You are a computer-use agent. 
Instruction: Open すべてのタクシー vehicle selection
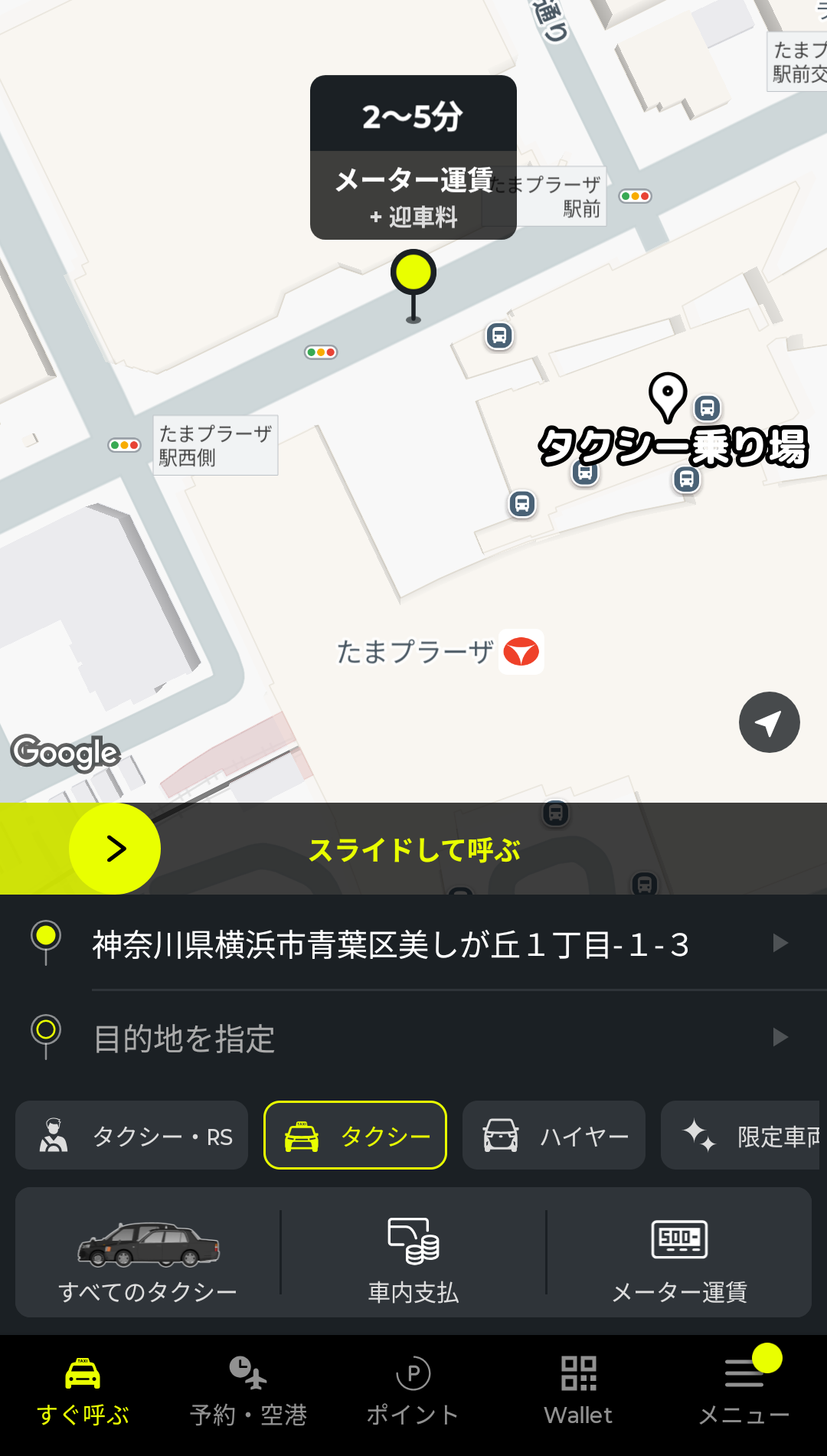point(148,1253)
